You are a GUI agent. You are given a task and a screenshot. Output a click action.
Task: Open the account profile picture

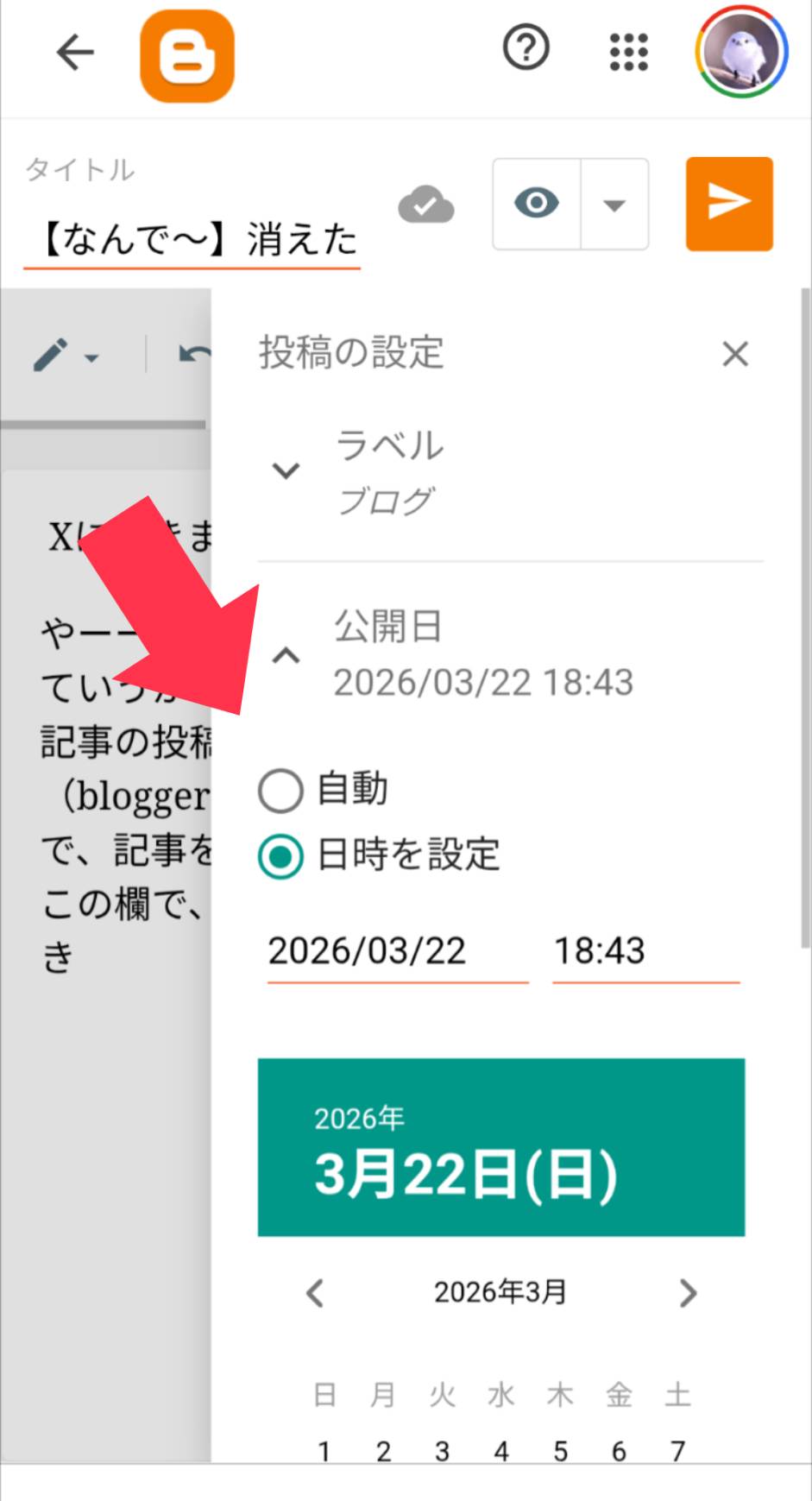tap(741, 51)
